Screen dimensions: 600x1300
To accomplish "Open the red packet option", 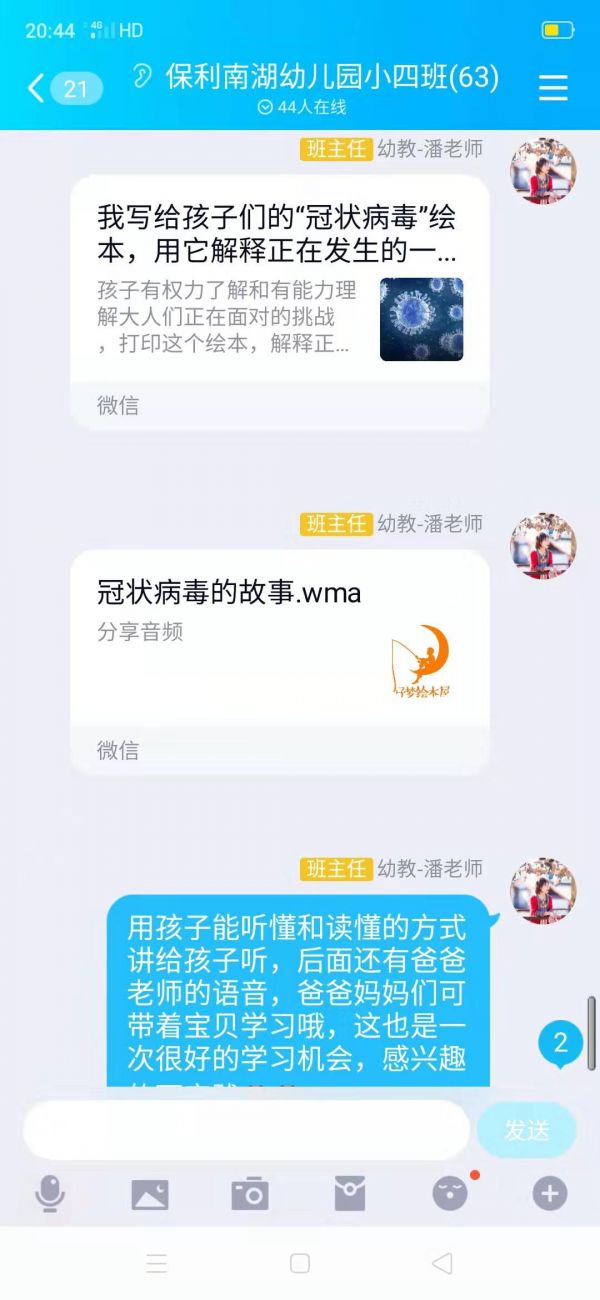I will coord(349,1193).
